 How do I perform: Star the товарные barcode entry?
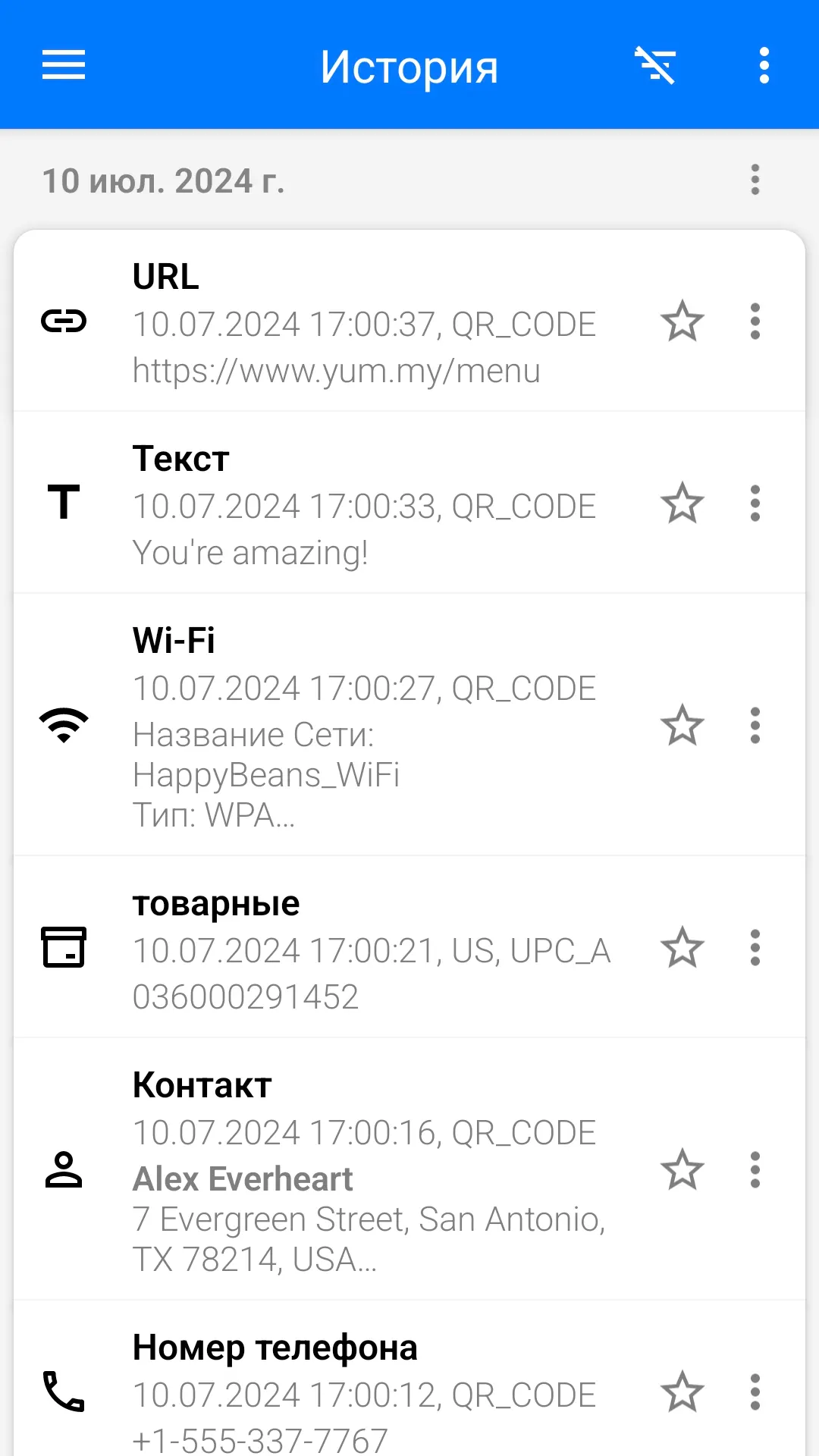(x=682, y=948)
